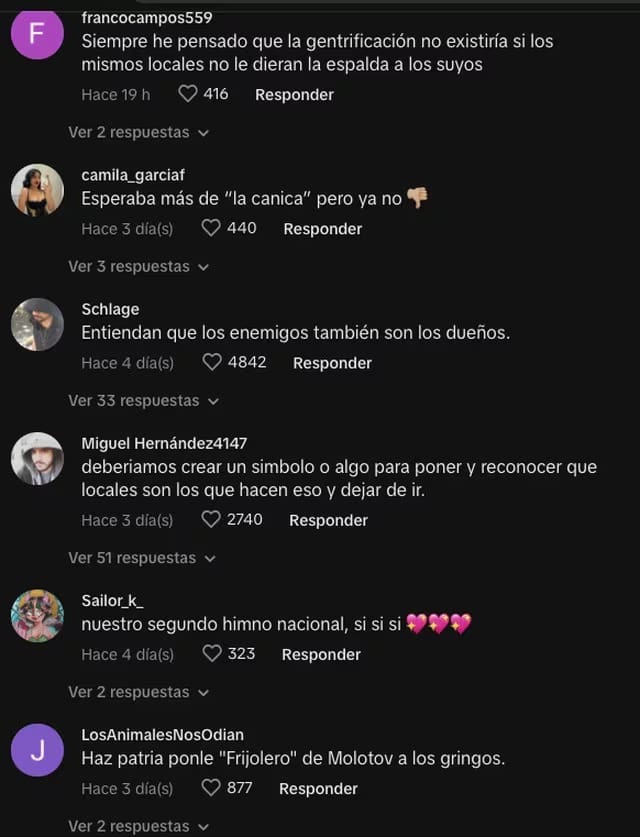
Task: Expand 2 replies under Sailor_k_'s comment
Action: point(138,692)
